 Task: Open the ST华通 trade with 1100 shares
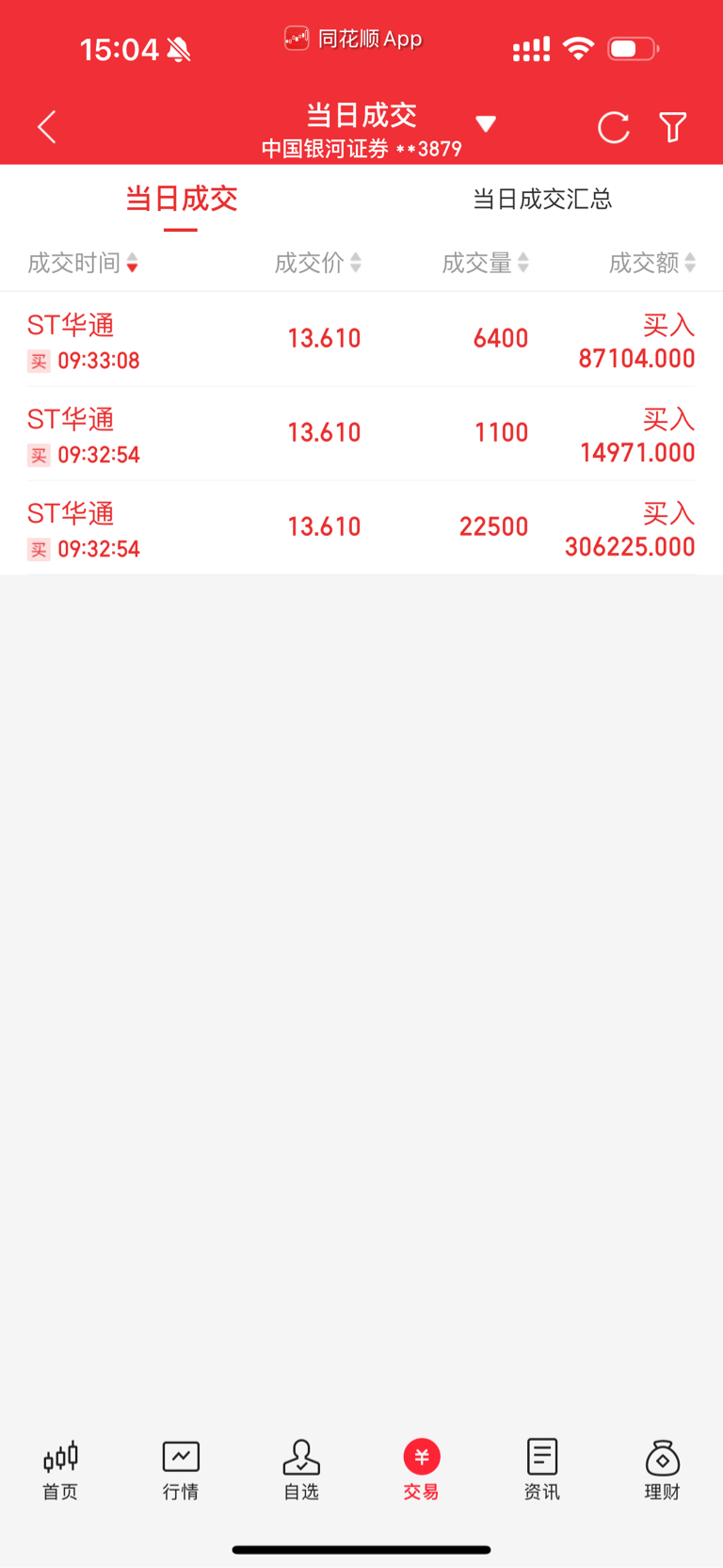[x=361, y=433]
